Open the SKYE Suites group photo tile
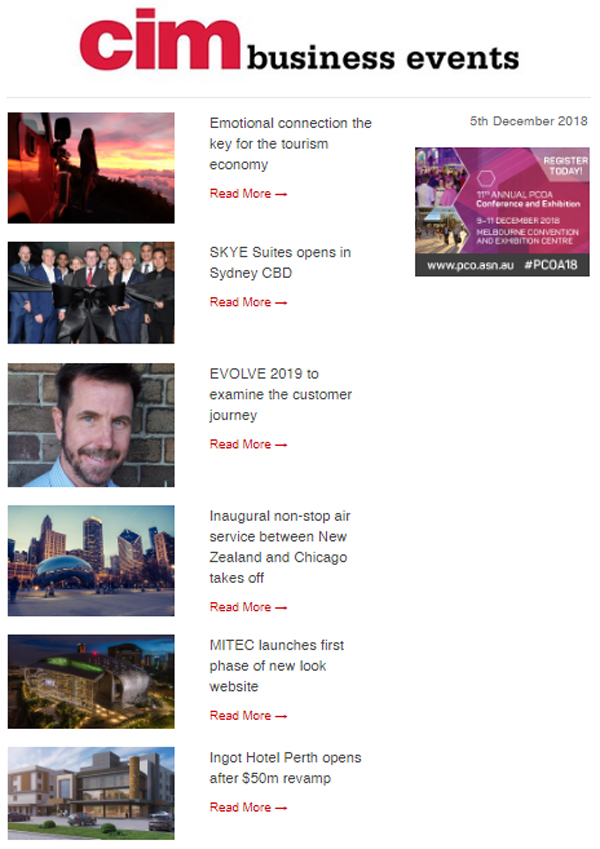 pyautogui.click(x=91, y=292)
